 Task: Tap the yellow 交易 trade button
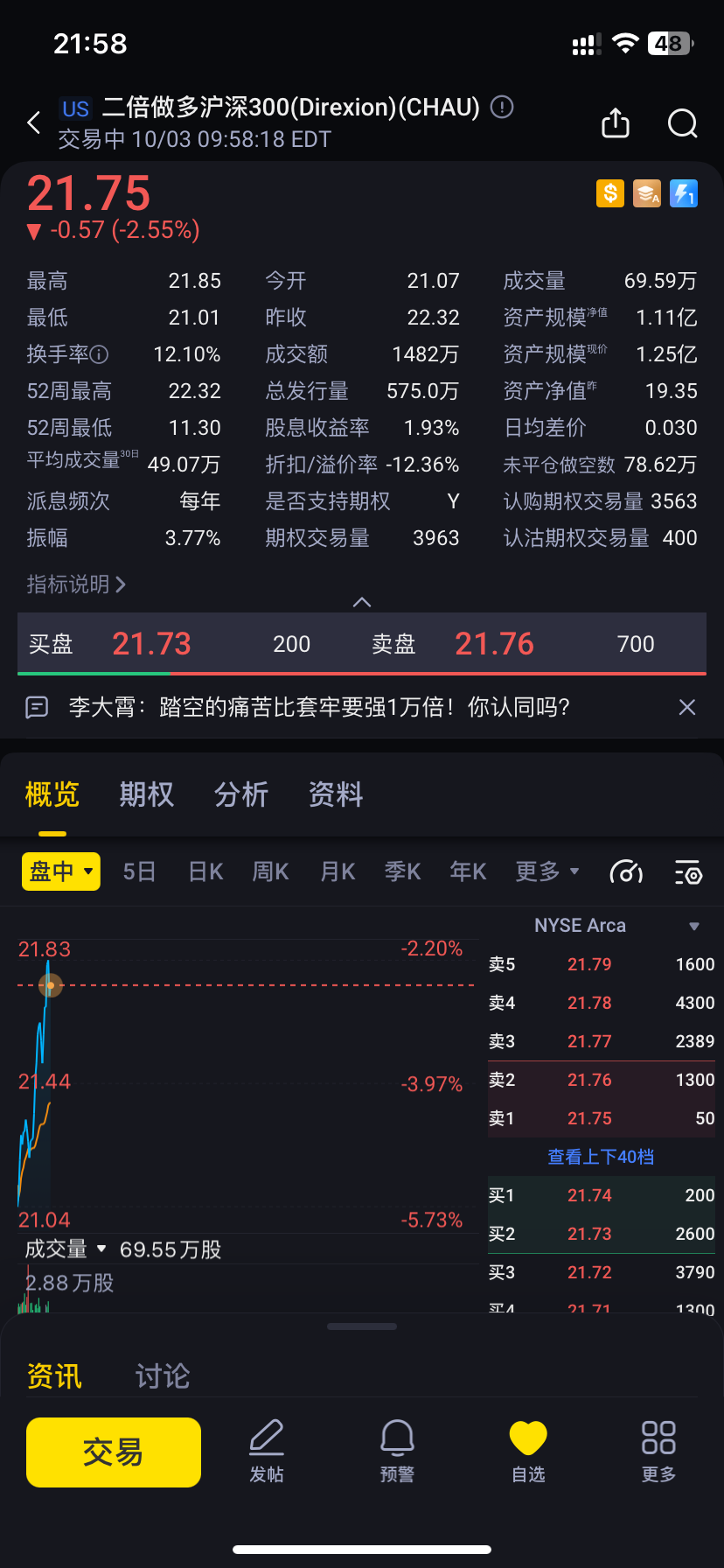point(114,1452)
